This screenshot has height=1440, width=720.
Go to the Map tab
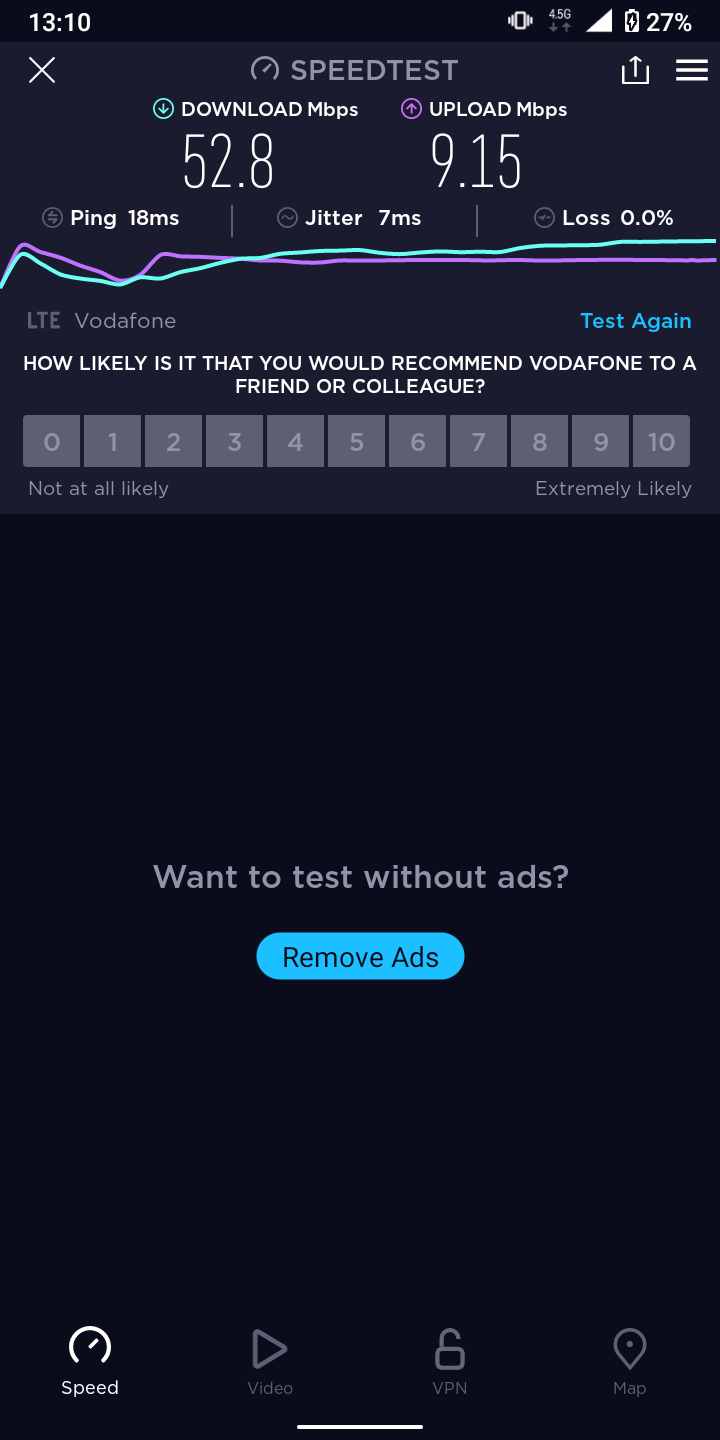(630, 1361)
